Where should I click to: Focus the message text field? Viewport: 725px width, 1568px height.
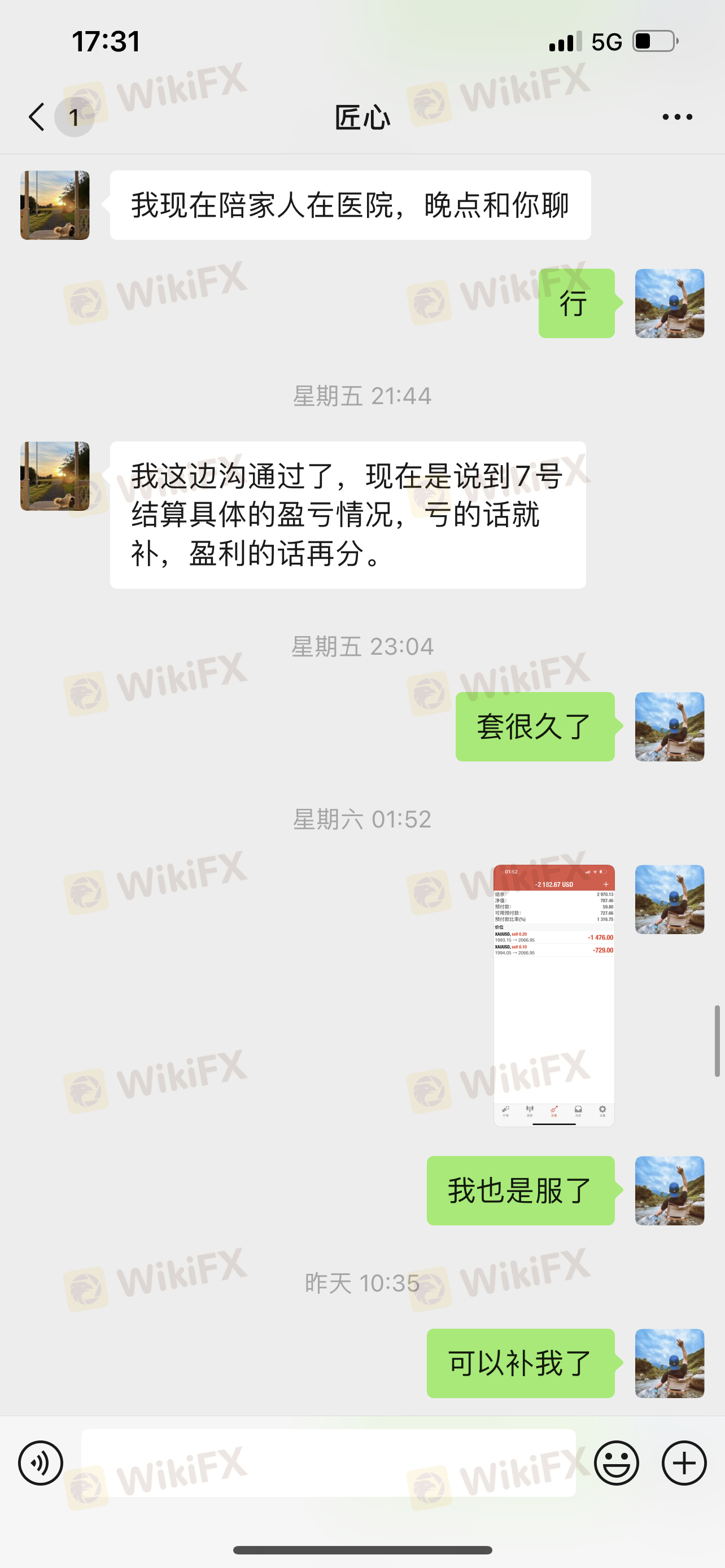tap(328, 1462)
